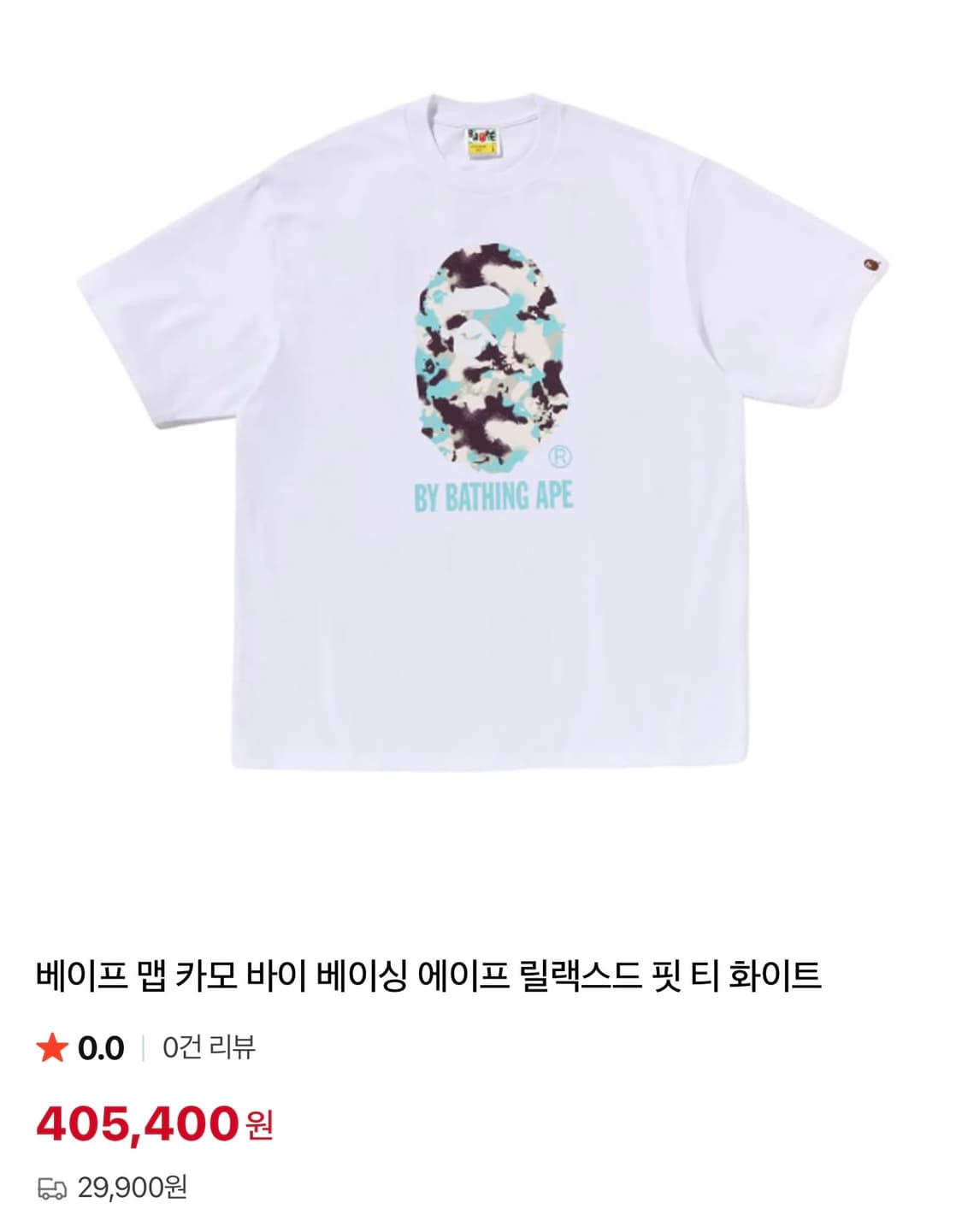Click the registered trademark symbol on the shirt
962x1232 pixels.
pyautogui.click(x=557, y=458)
